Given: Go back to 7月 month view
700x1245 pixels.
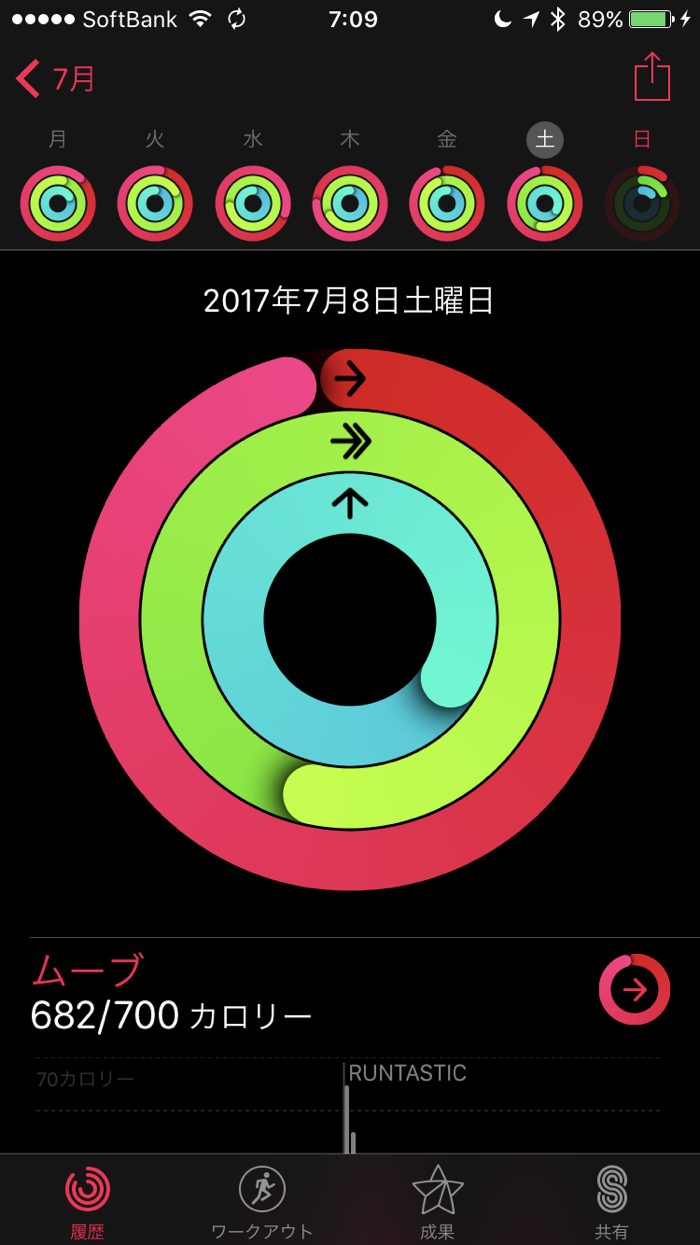Looking at the screenshot, I should tap(57, 79).
